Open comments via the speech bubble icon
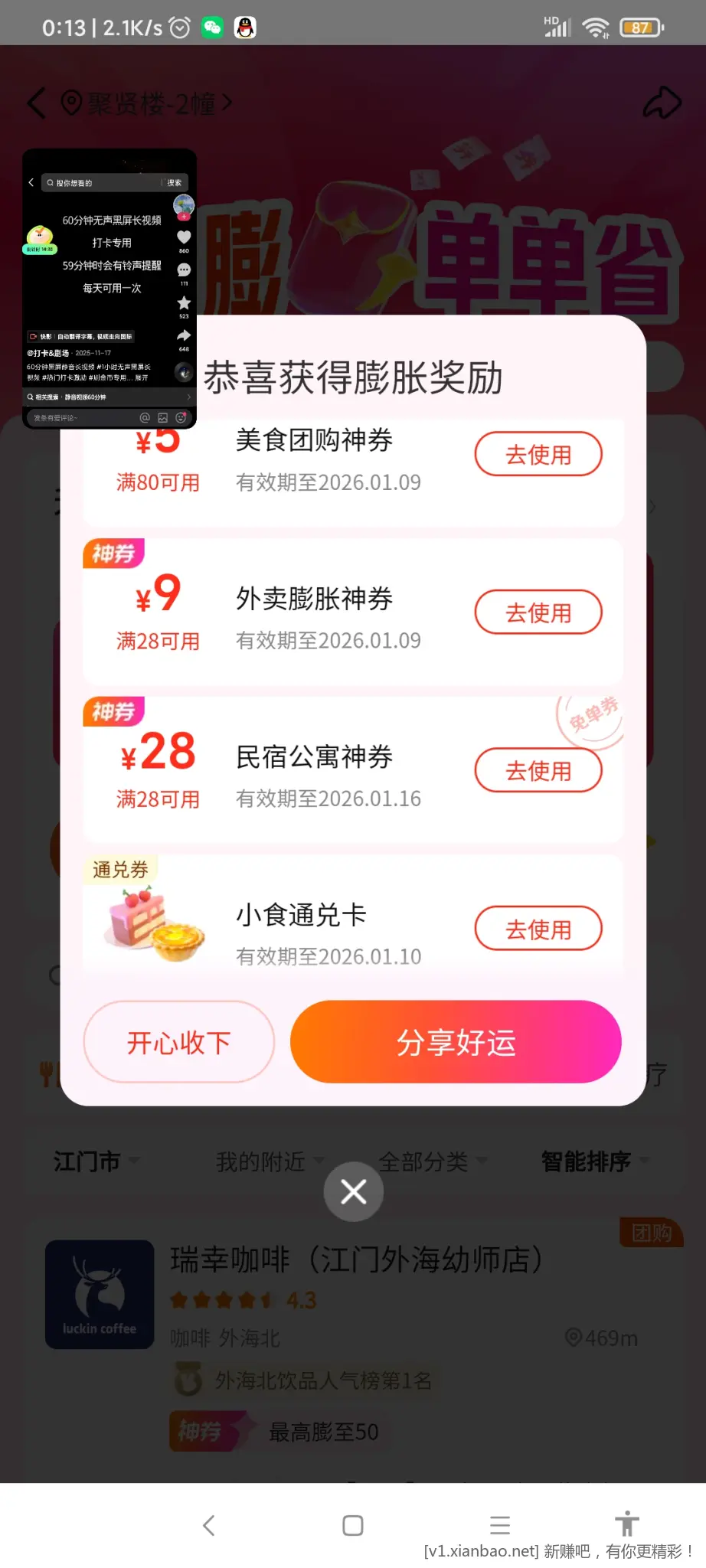Image resolution: width=706 pixels, height=1568 pixels. tap(183, 269)
